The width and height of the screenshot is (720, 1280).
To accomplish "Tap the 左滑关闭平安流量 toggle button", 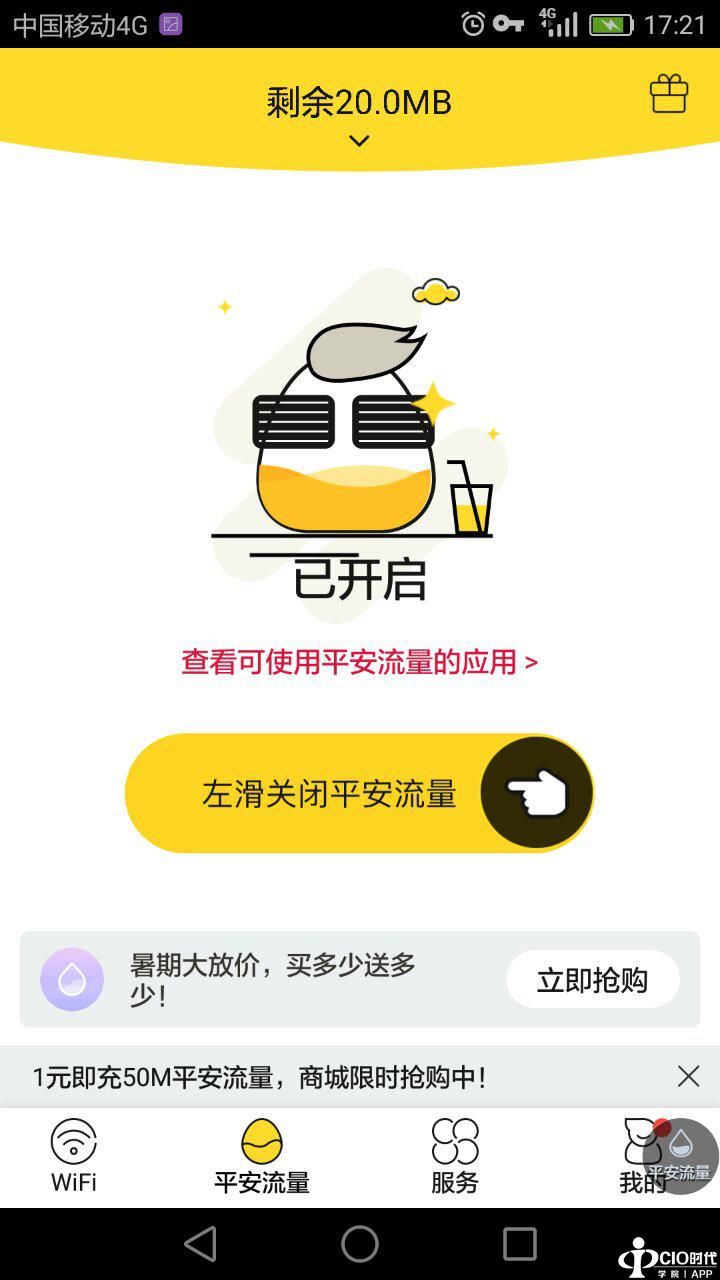I will (536, 793).
